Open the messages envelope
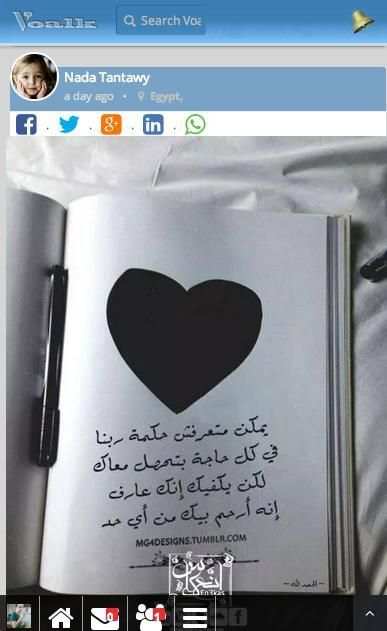Screen dimensions: 387x631 tap(105, 617)
